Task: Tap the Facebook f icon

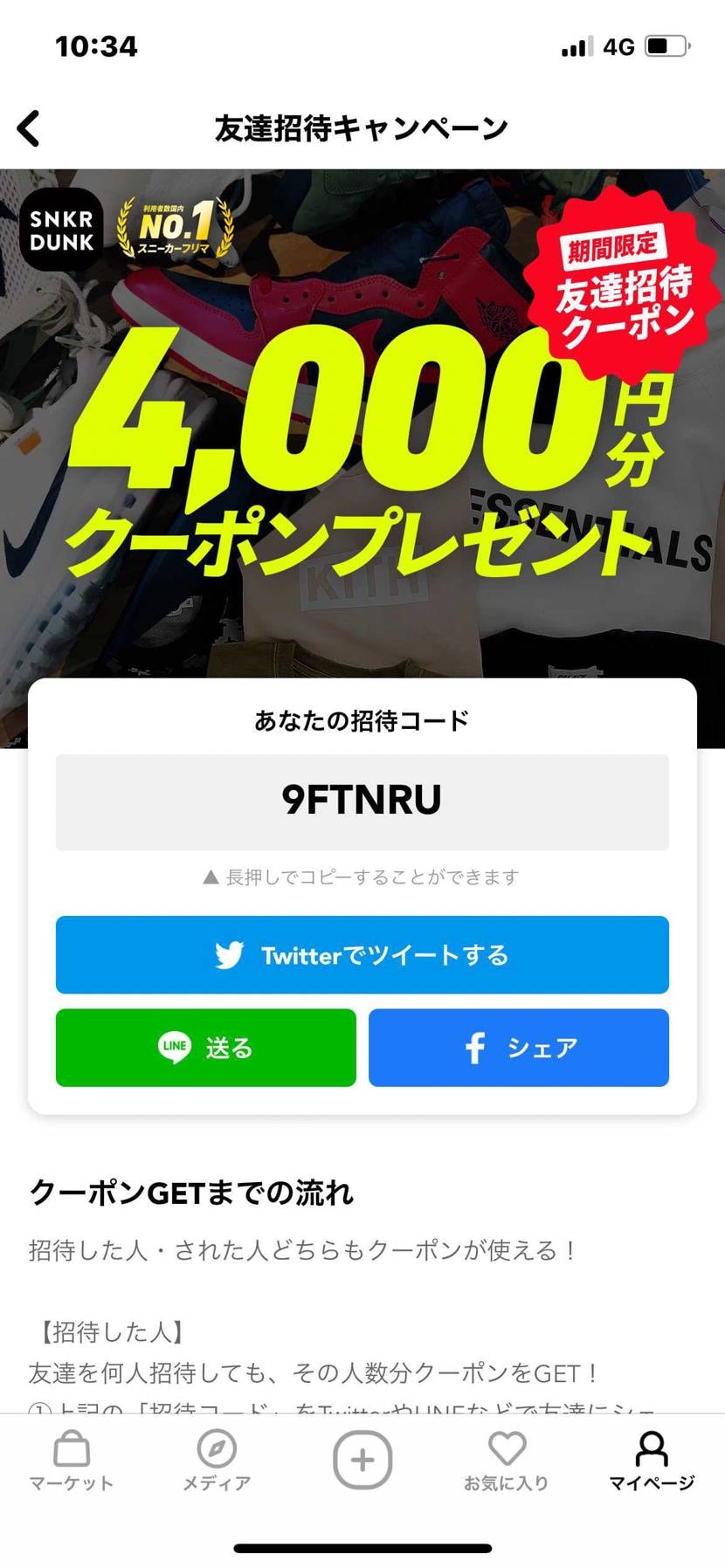Action: pyautogui.click(x=474, y=1048)
